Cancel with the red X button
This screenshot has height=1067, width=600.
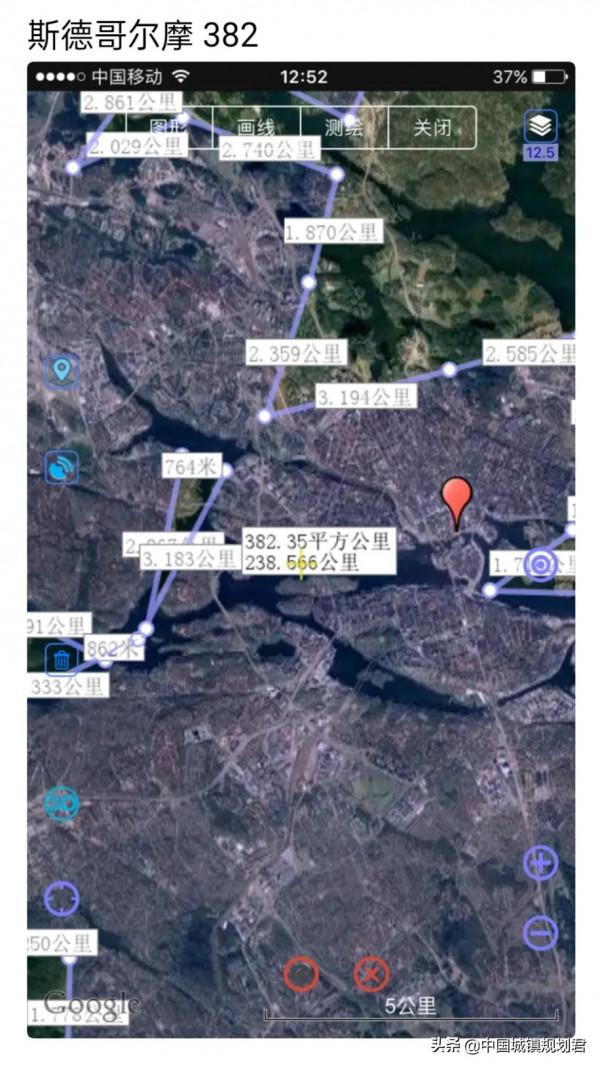point(371,973)
